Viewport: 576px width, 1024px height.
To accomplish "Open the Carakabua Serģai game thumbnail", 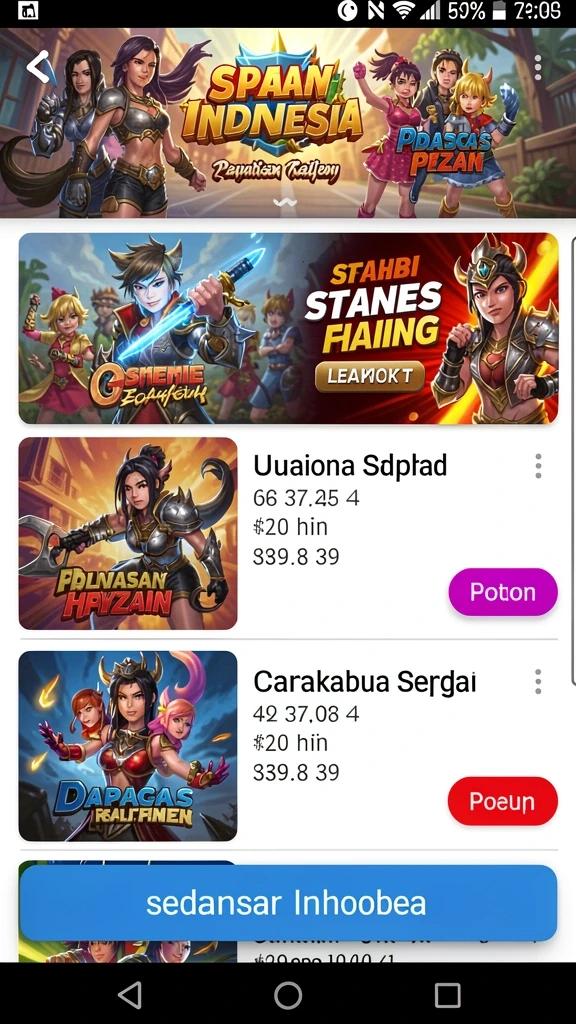I will tap(128, 746).
